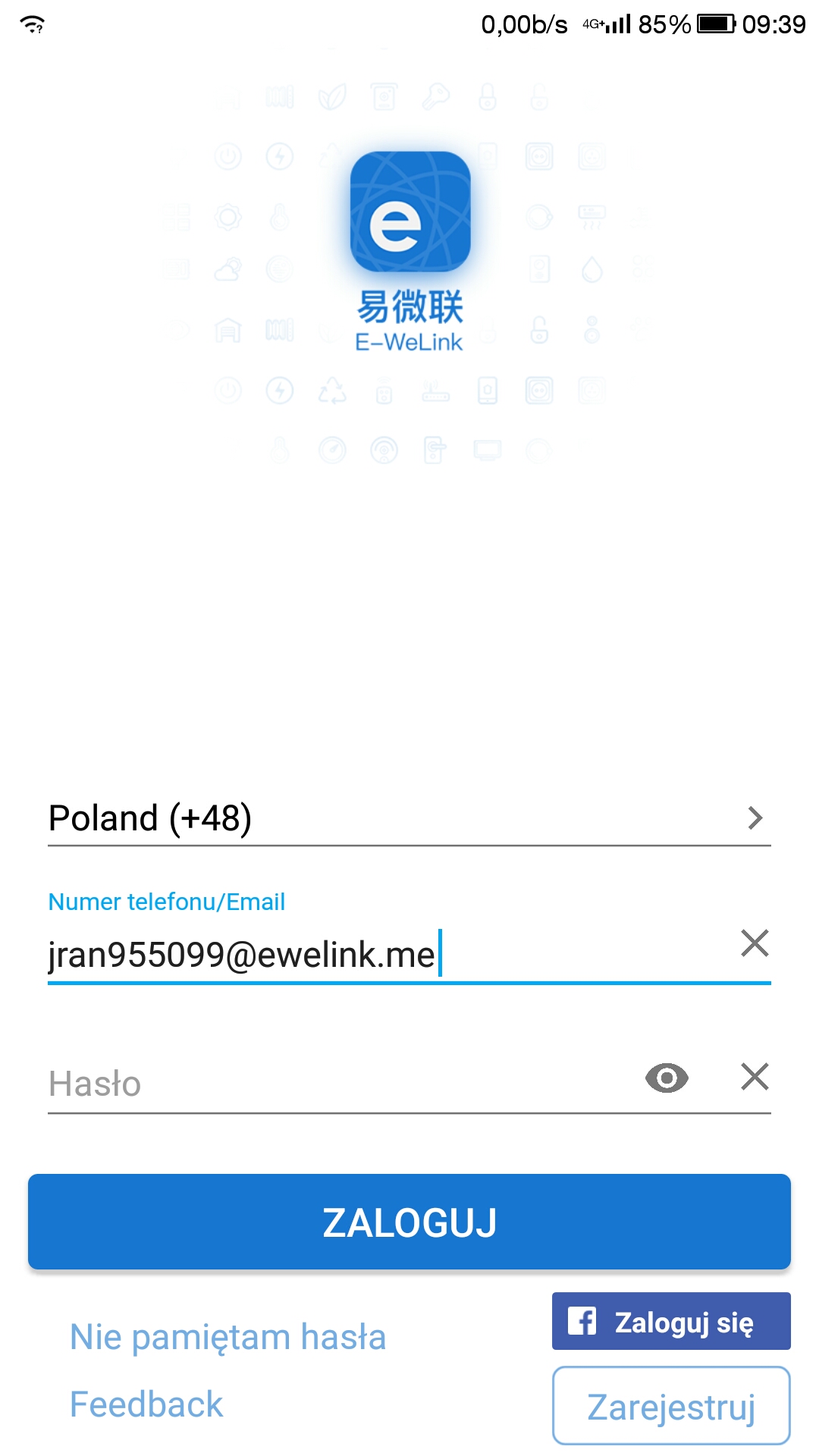Tap the ZALOGUJ login button
The height and width of the screenshot is (1456, 819).
409,1222
